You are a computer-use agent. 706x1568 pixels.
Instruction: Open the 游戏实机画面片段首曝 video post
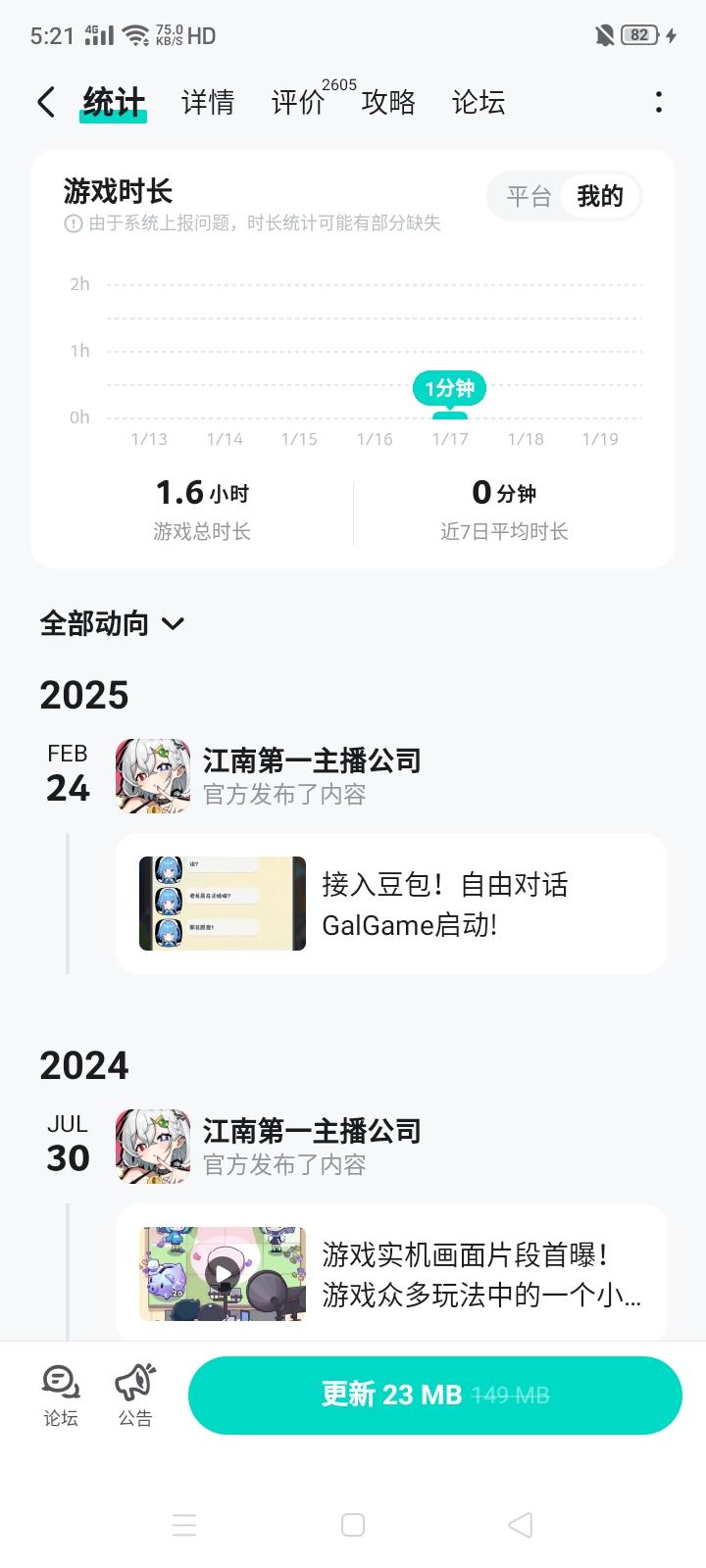(x=390, y=1274)
